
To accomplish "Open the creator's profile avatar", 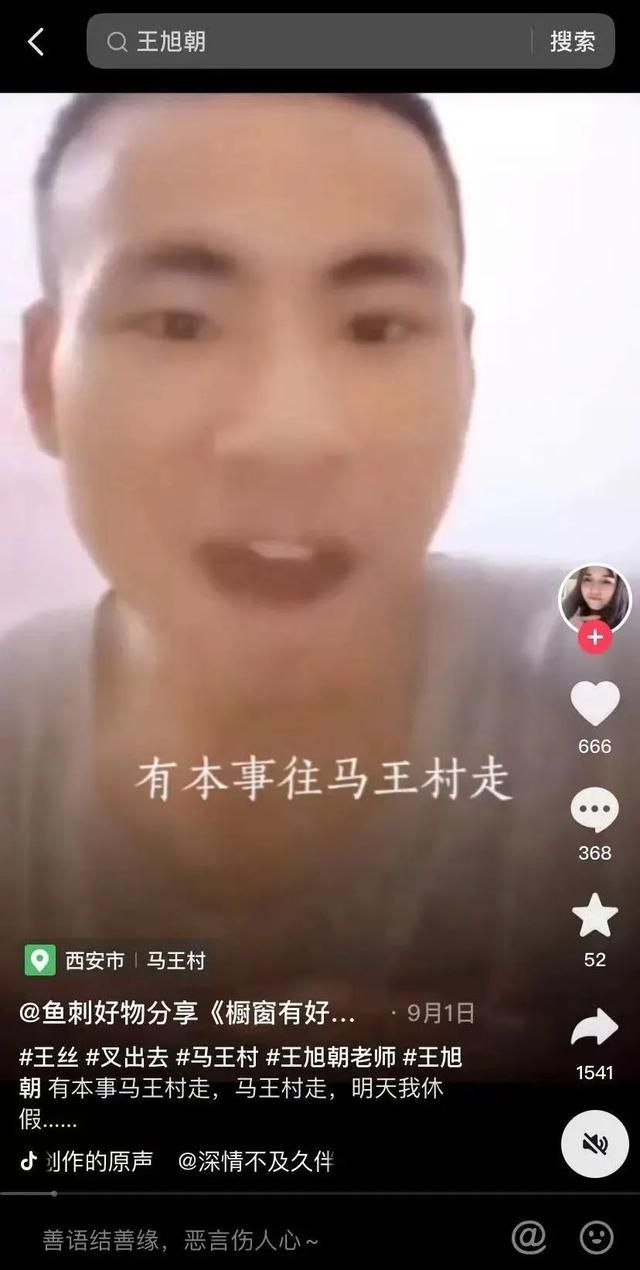I will click(595, 599).
